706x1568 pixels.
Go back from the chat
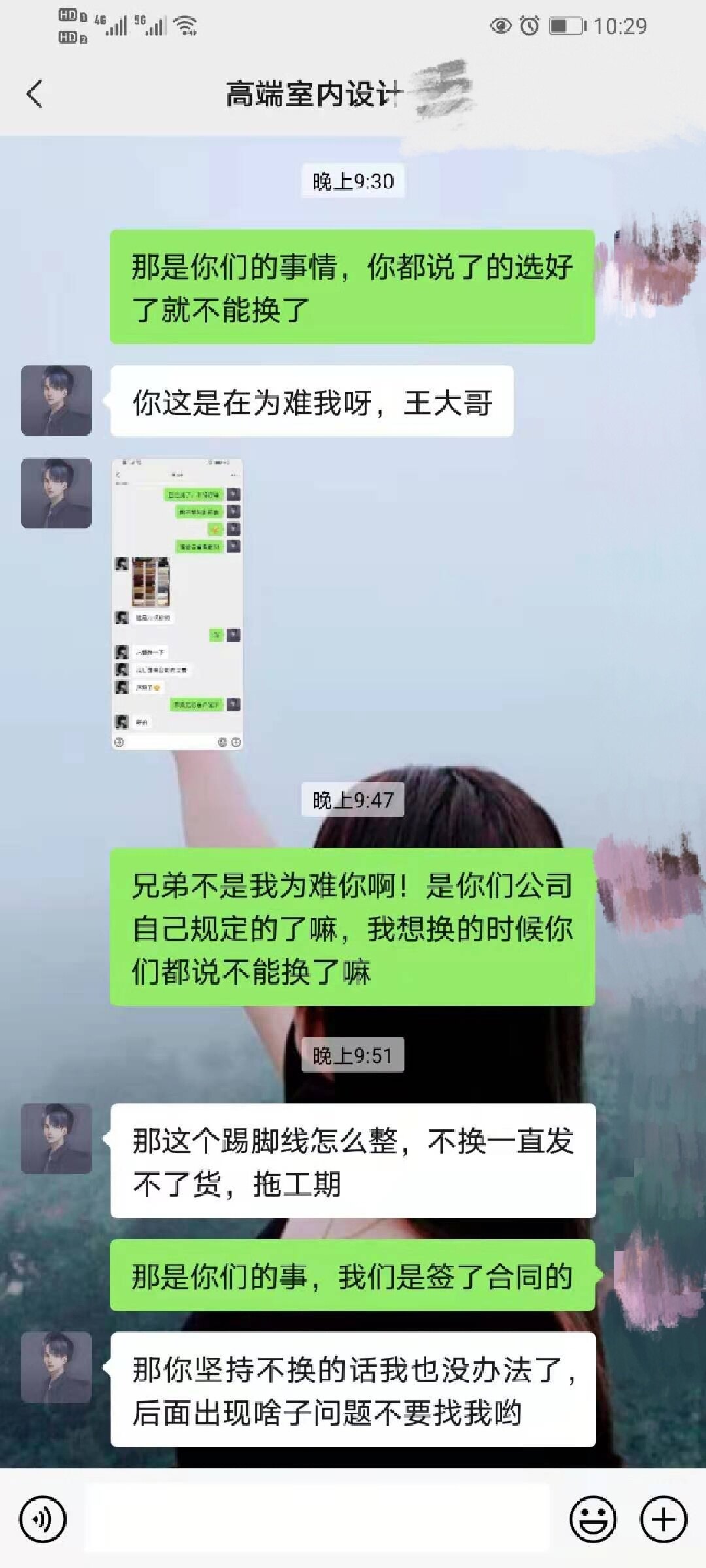(35, 93)
